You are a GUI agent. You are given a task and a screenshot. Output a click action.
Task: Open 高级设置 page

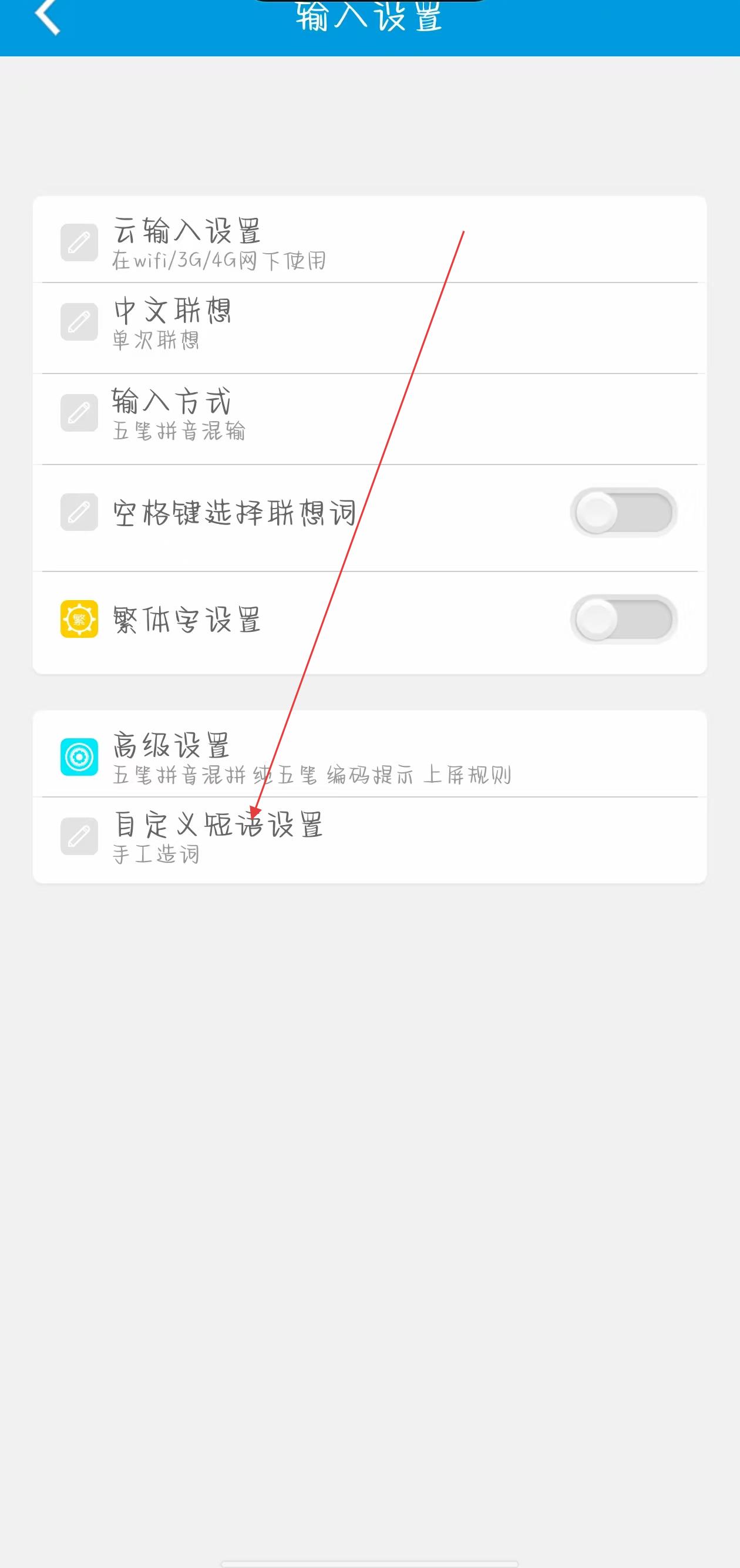pyautogui.click(x=369, y=756)
